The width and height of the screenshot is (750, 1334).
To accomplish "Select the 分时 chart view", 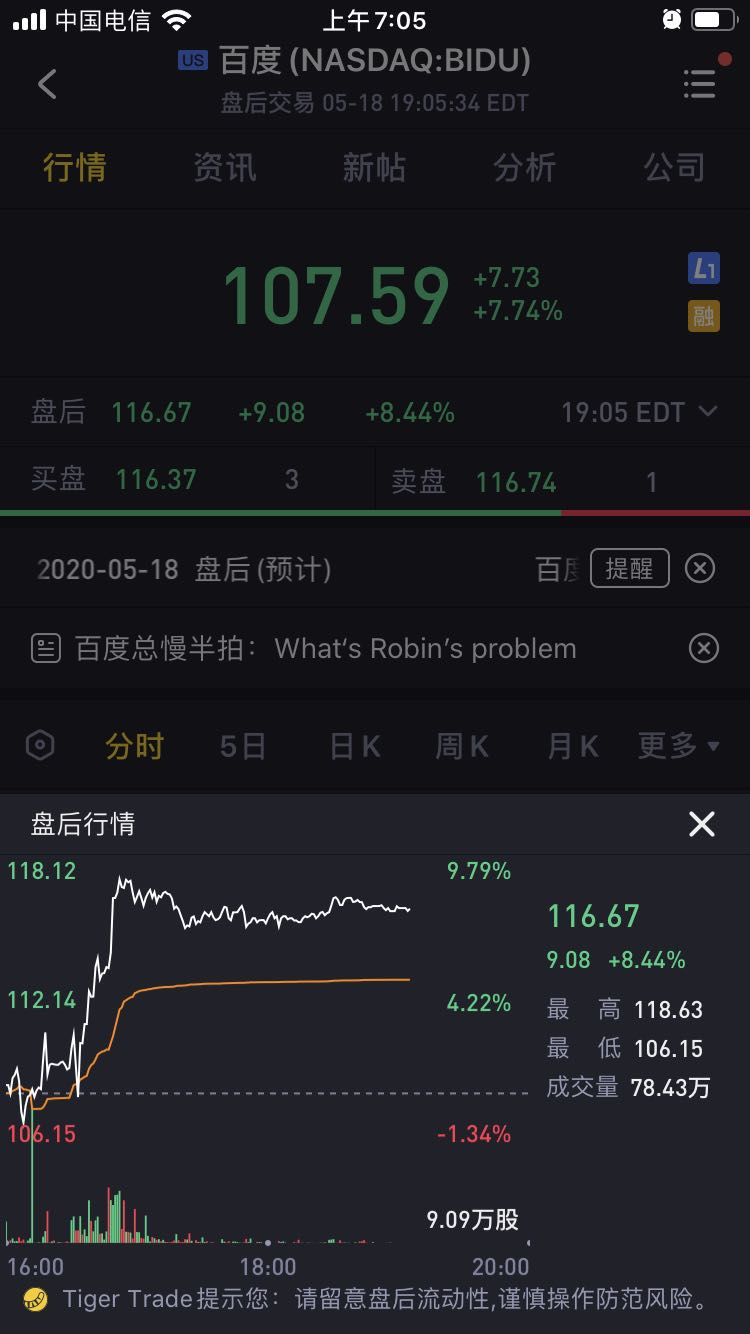I will (x=135, y=747).
